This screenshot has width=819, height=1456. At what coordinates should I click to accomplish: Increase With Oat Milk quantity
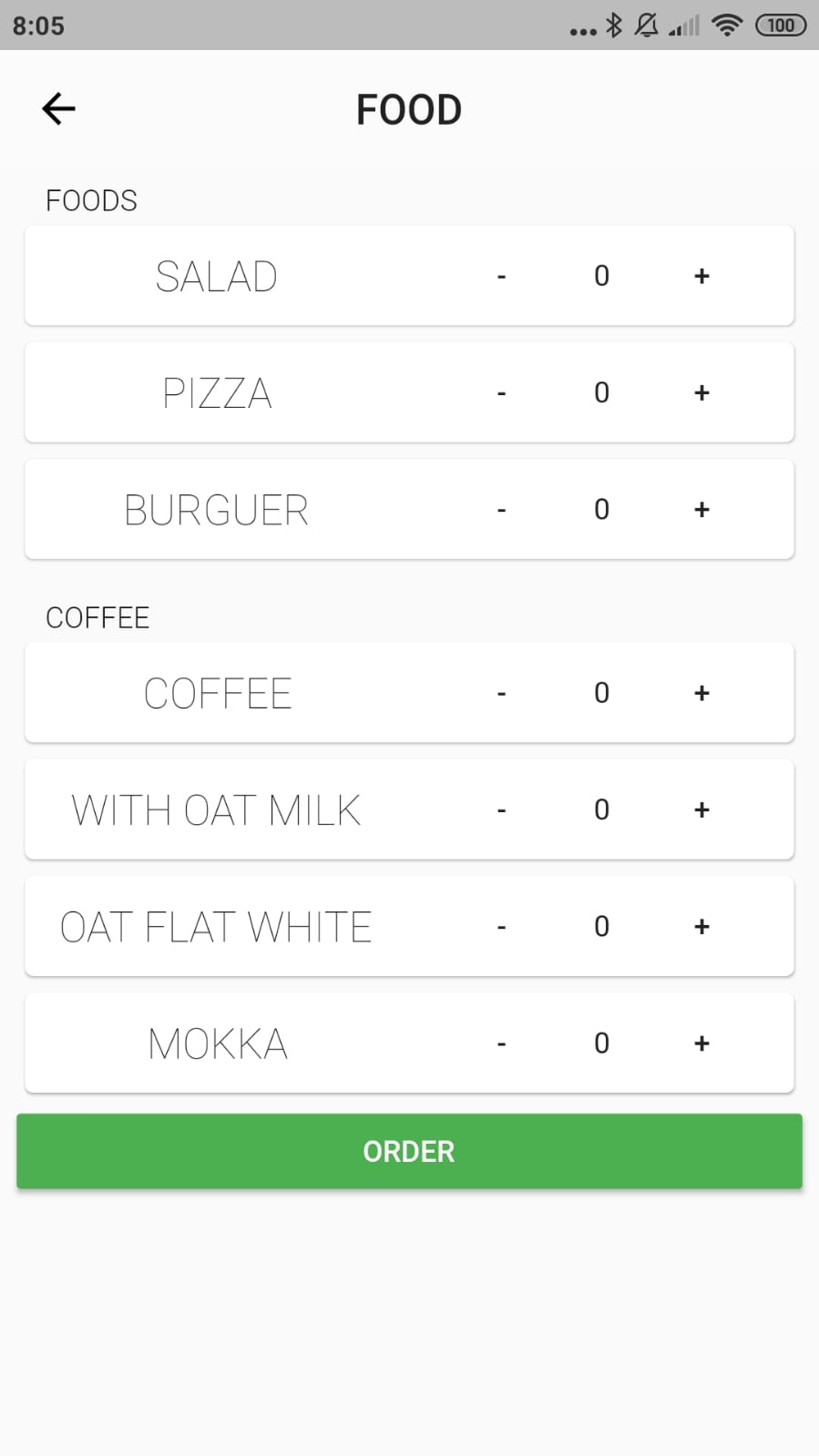[x=701, y=809]
